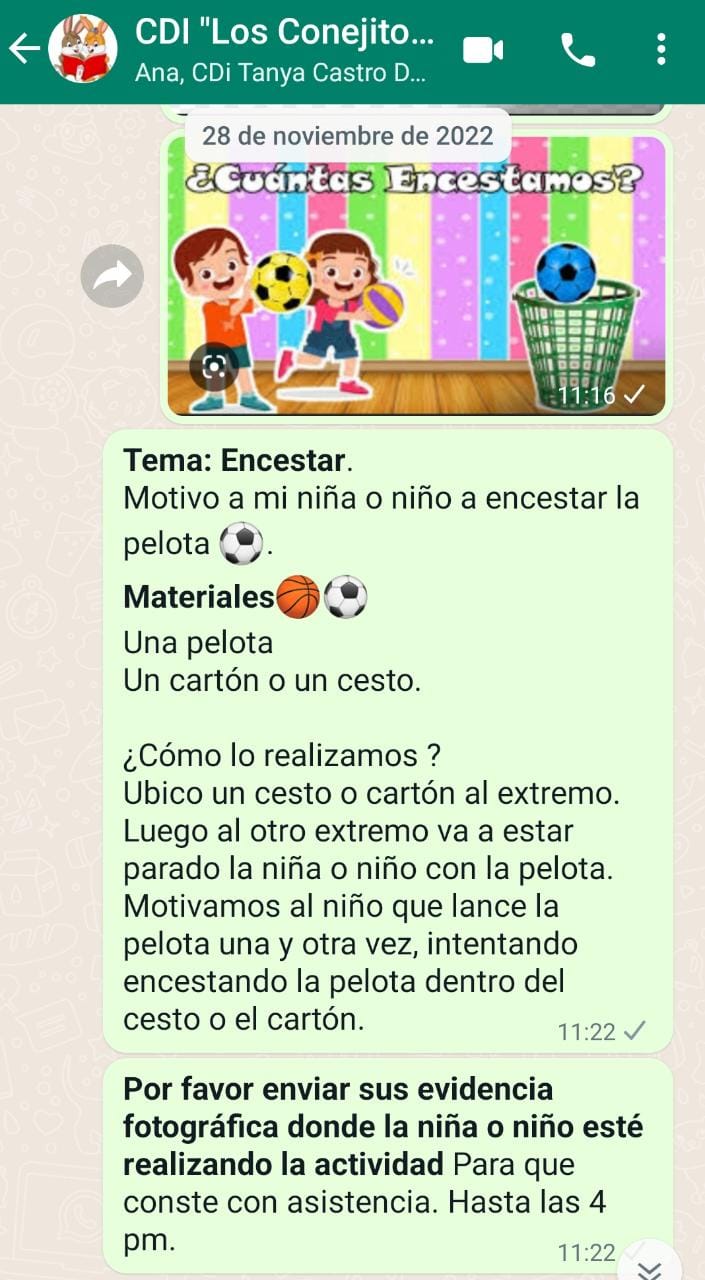Open the overflow menu
The height and width of the screenshot is (1280, 705).
(661, 49)
